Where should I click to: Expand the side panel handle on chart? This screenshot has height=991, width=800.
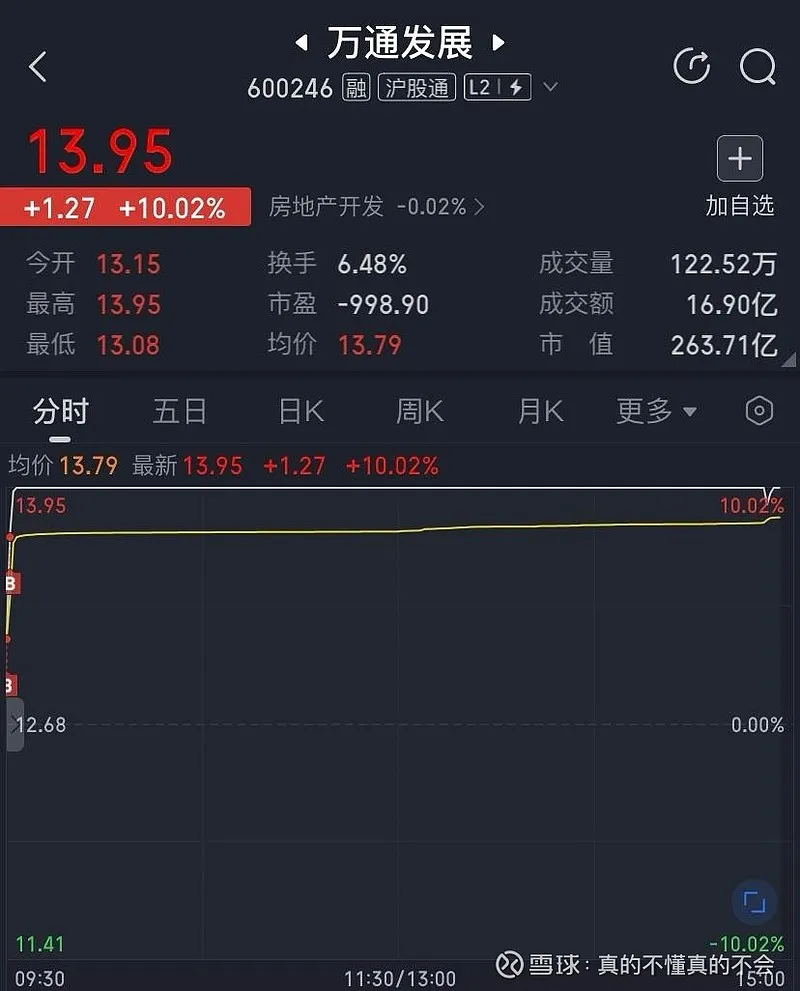(x=13, y=724)
